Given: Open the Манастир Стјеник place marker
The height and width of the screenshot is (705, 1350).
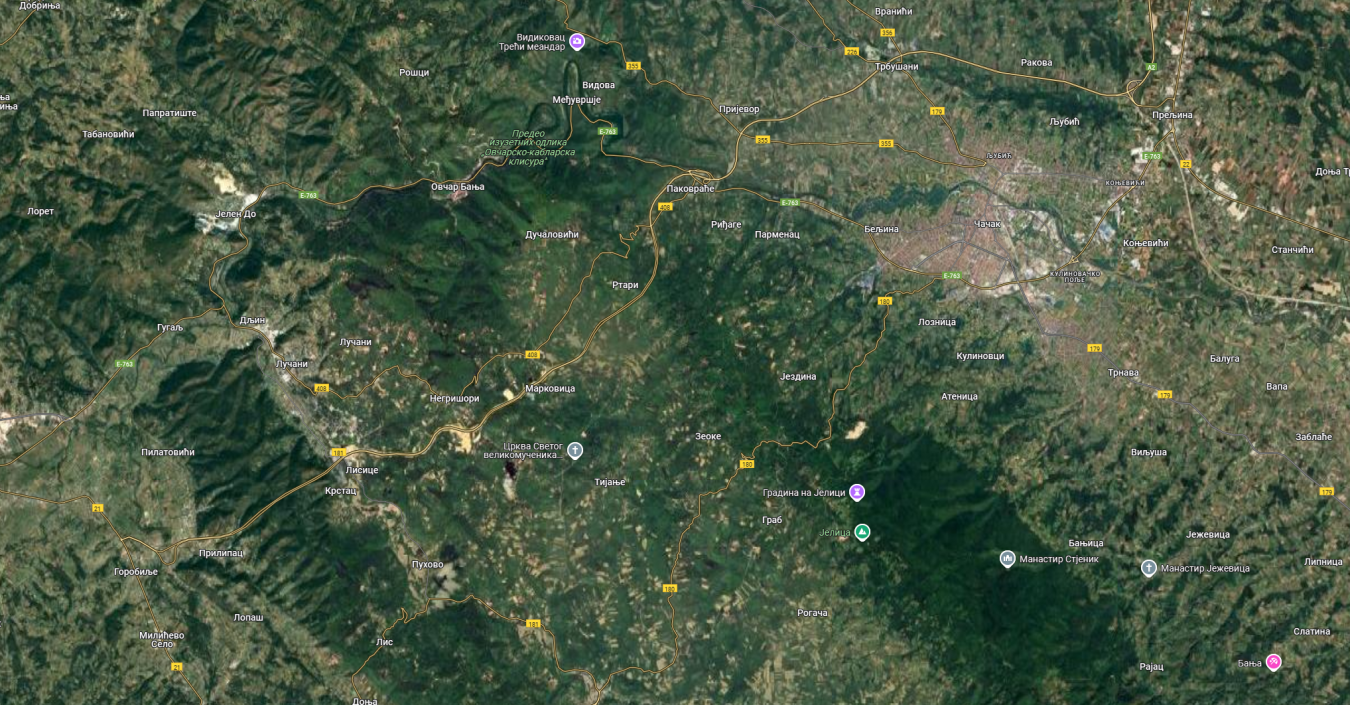Looking at the screenshot, I should (x=1007, y=558).
